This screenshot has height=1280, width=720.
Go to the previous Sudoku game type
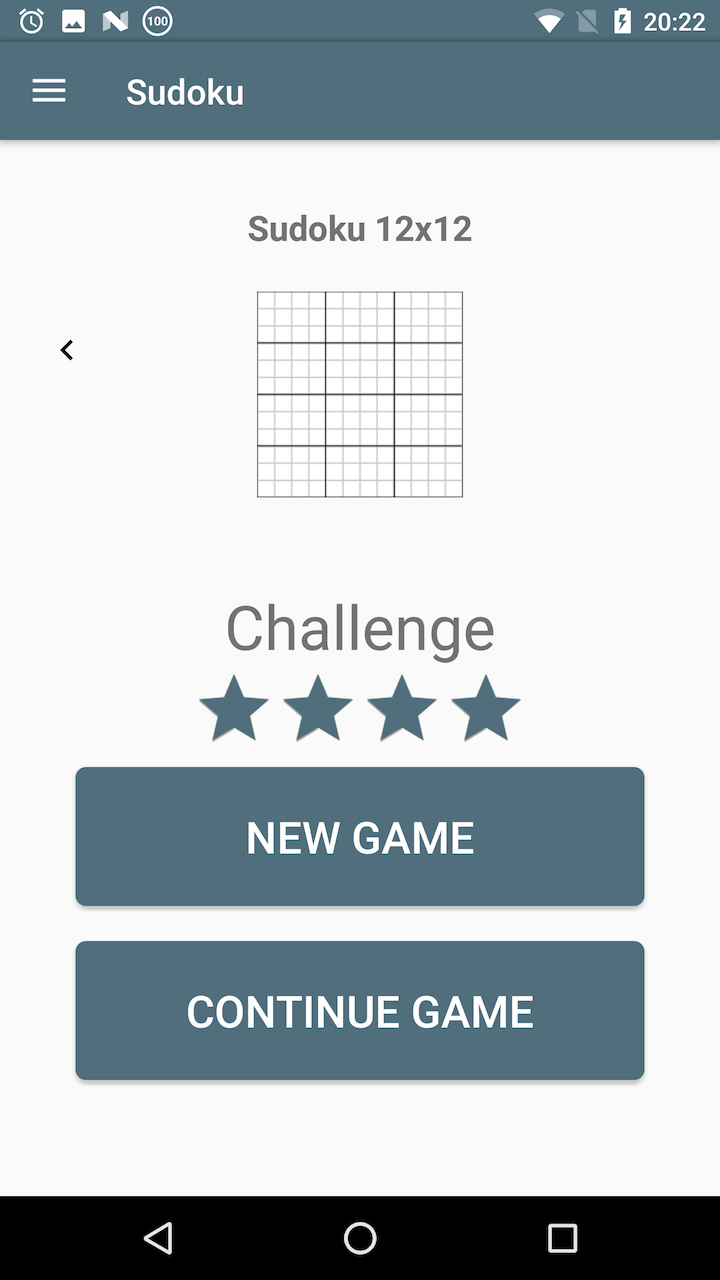(x=67, y=350)
